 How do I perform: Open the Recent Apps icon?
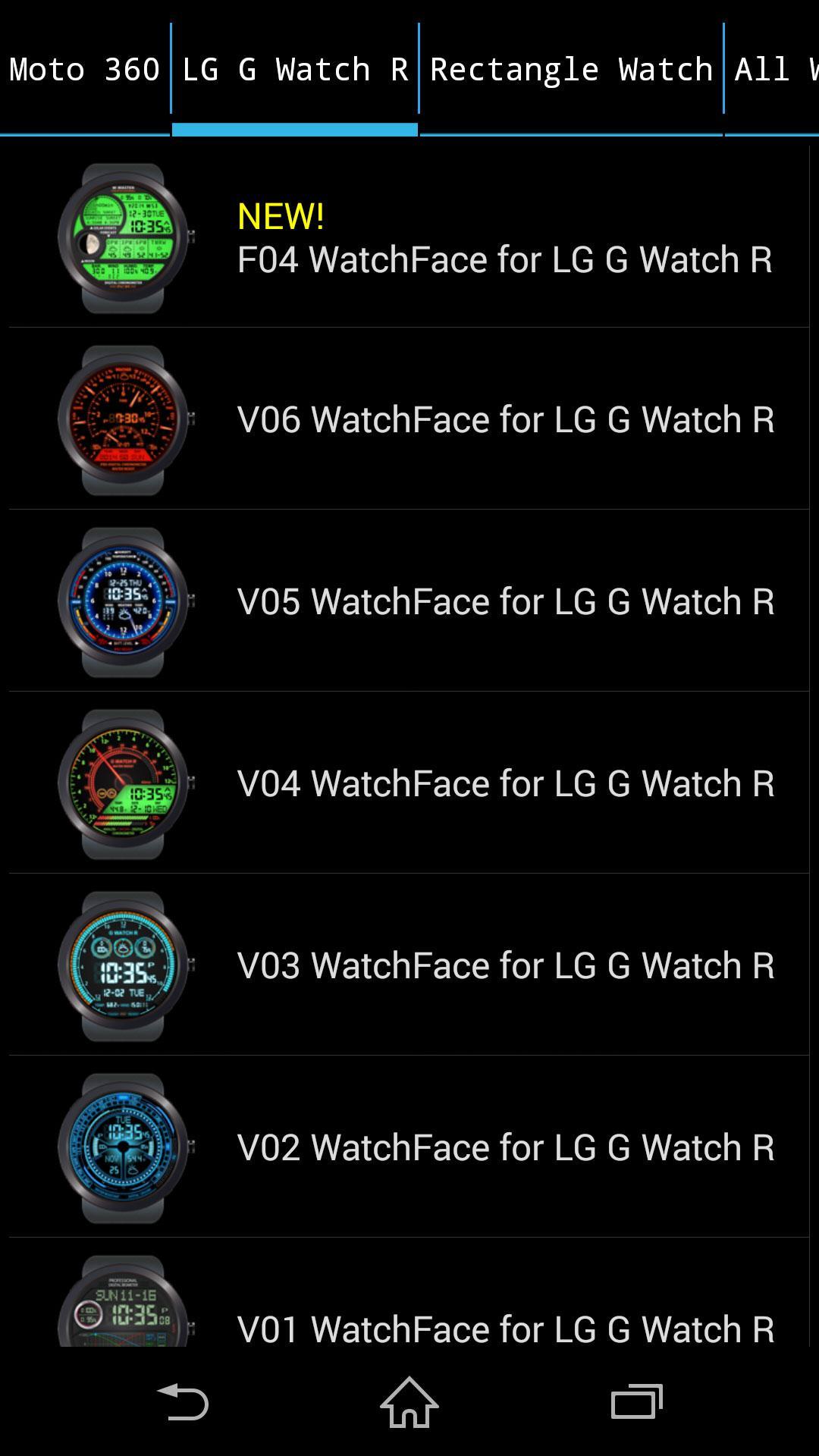coord(637,1402)
